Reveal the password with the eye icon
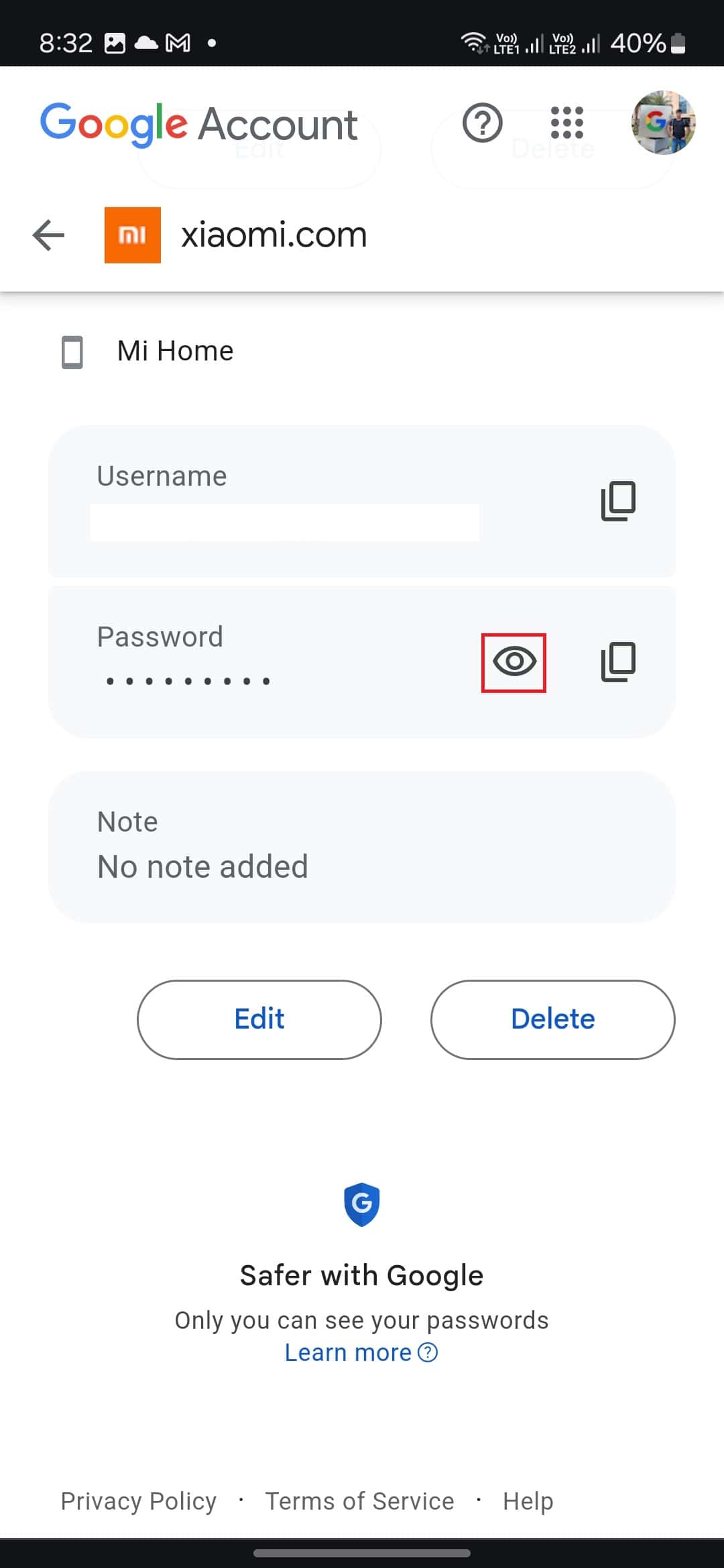The image size is (724, 1568). click(514, 662)
